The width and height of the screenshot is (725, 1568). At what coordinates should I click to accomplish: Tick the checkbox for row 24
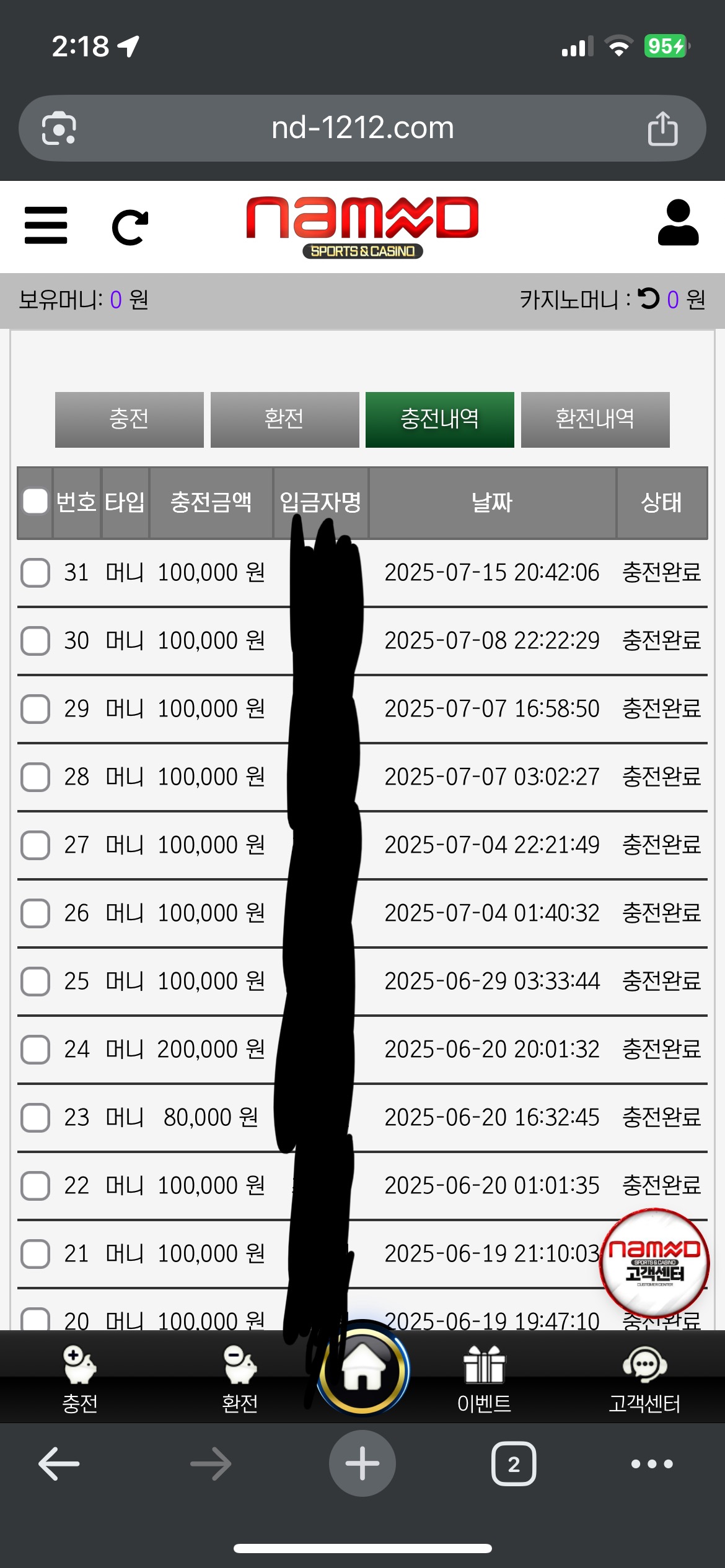[x=35, y=1049]
